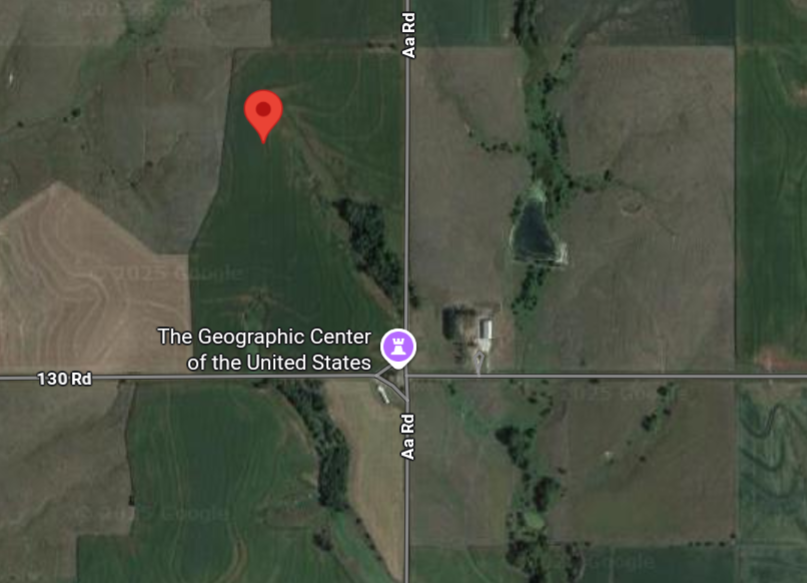Tap the red dropped location pin

pos(264,112)
